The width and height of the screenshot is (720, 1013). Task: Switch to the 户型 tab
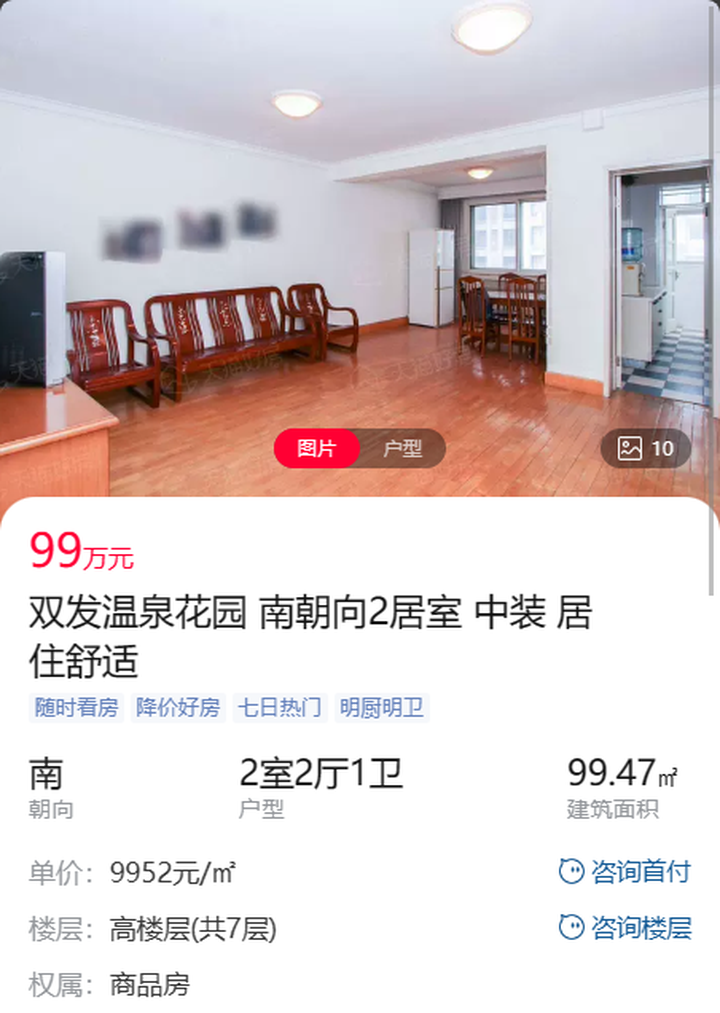tap(403, 448)
